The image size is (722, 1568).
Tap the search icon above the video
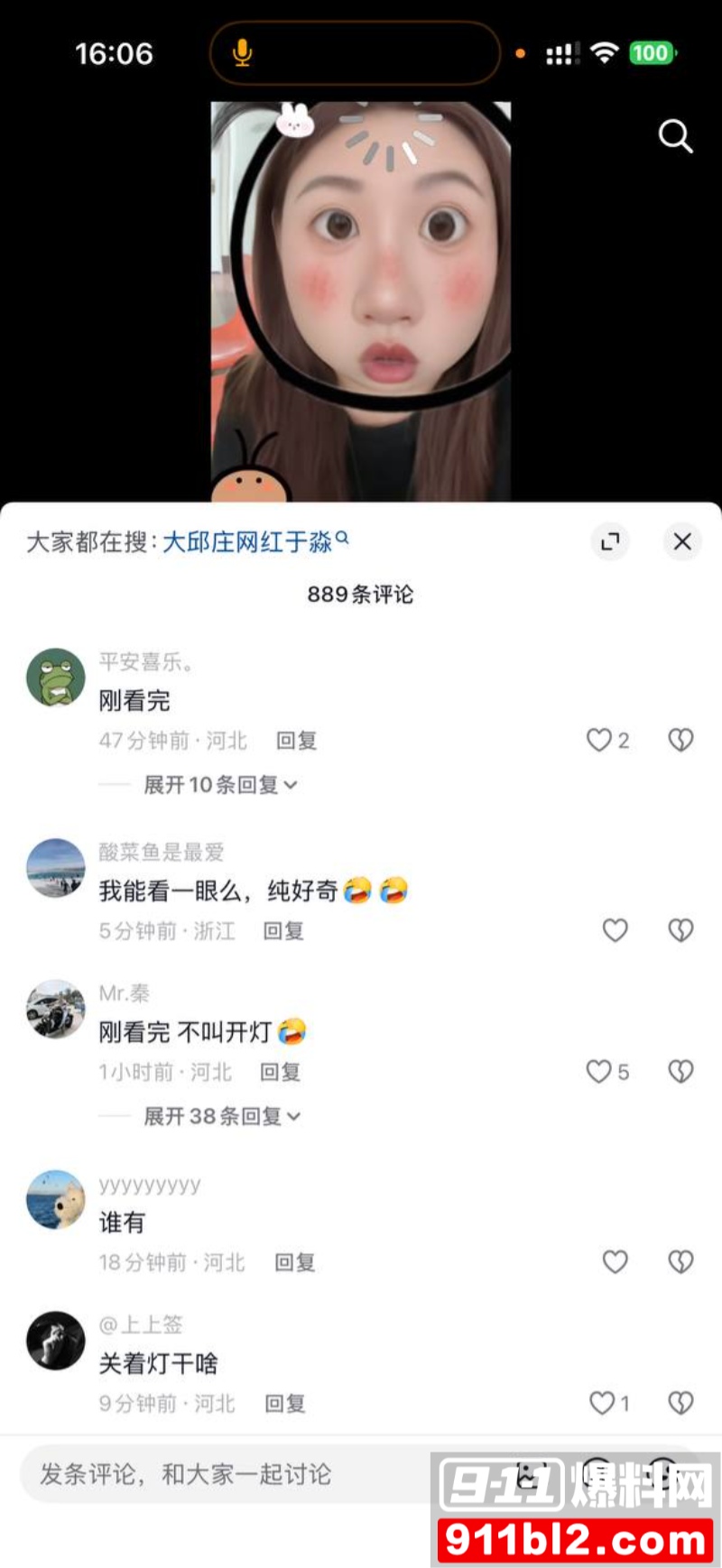(674, 137)
